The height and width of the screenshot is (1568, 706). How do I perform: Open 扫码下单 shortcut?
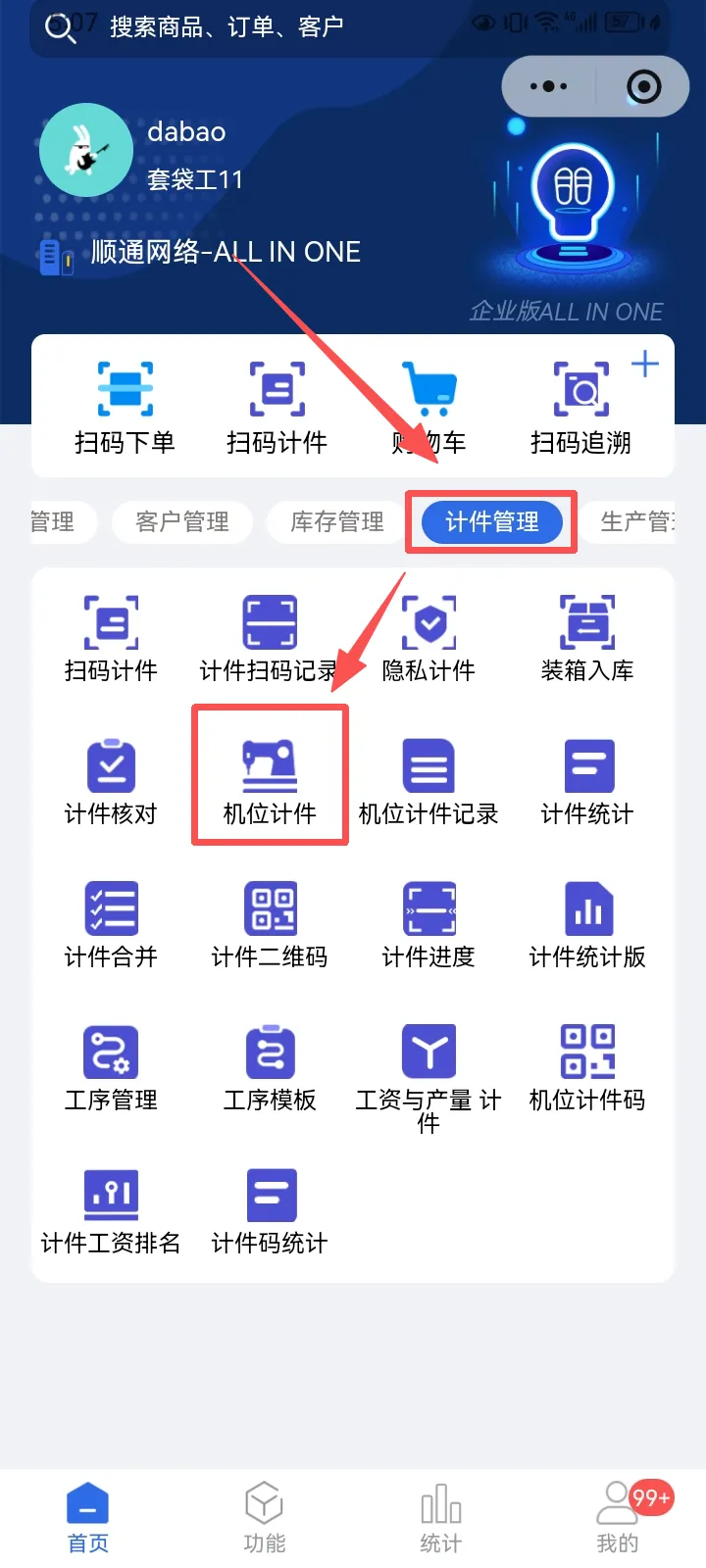tap(125, 407)
